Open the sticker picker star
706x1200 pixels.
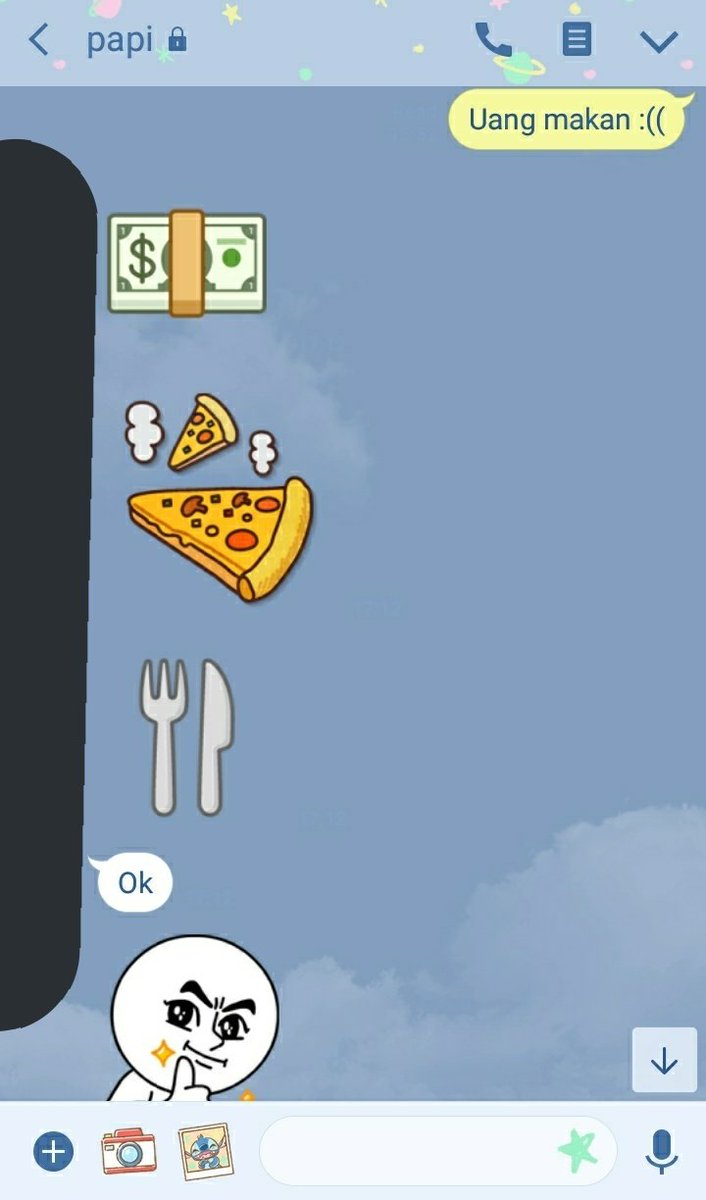click(x=577, y=1152)
